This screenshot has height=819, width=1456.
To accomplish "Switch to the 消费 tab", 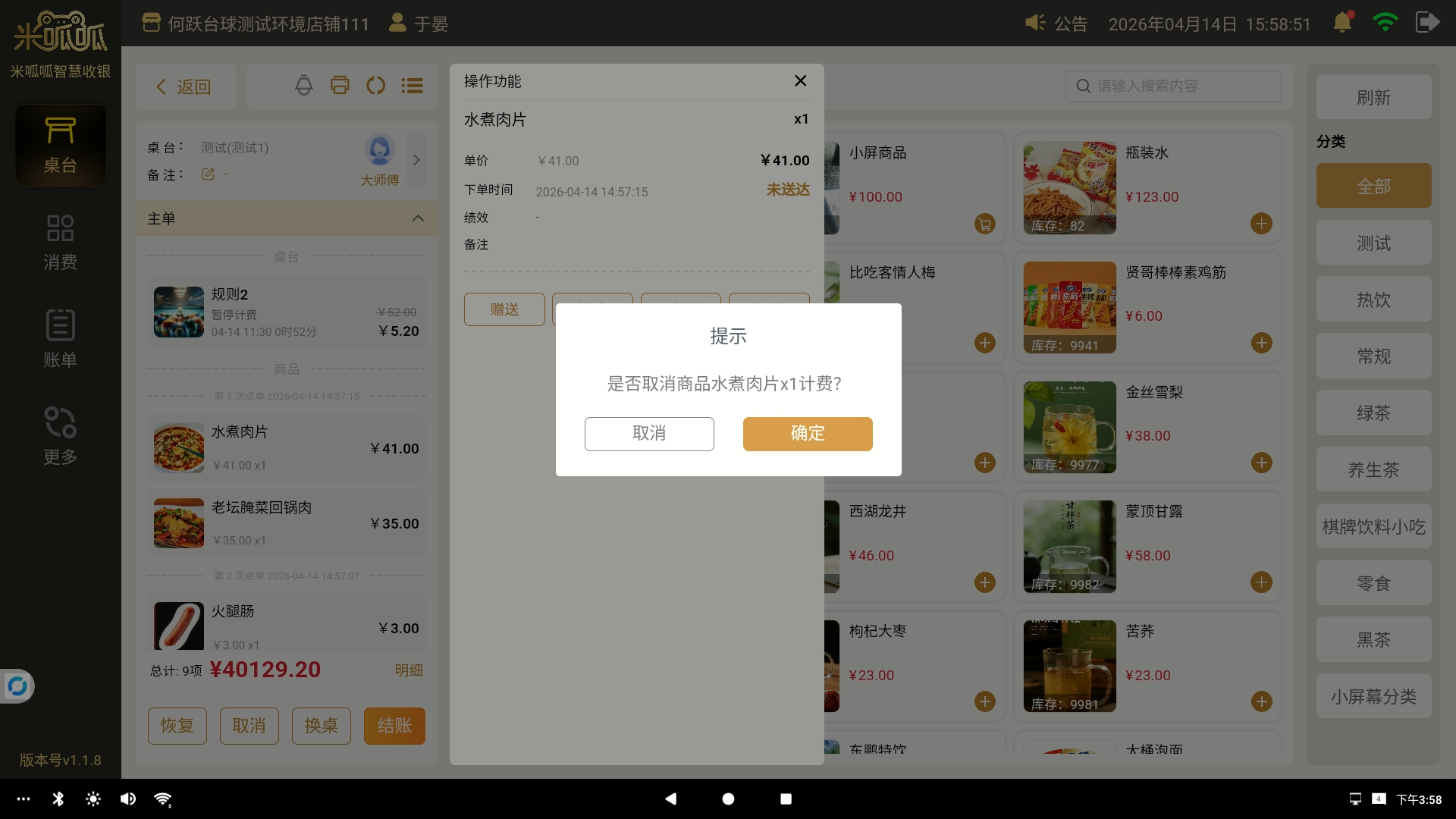I will click(60, 242).
